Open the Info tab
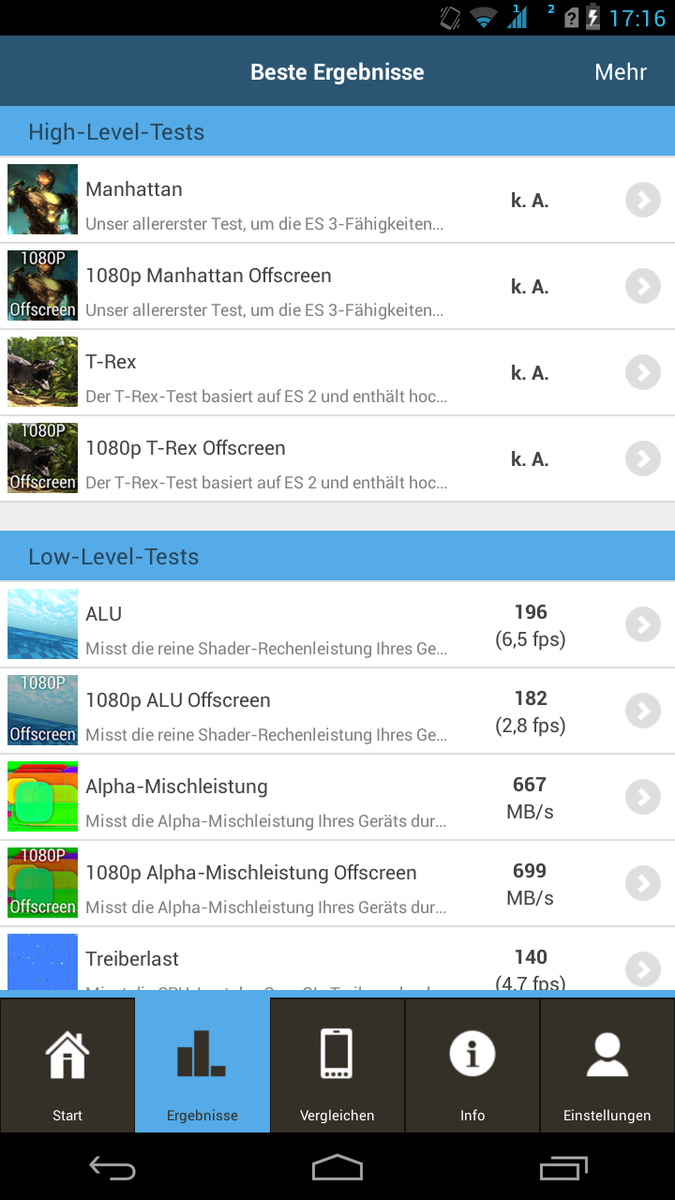675x1200 pixels. [x=472, y=1065]
